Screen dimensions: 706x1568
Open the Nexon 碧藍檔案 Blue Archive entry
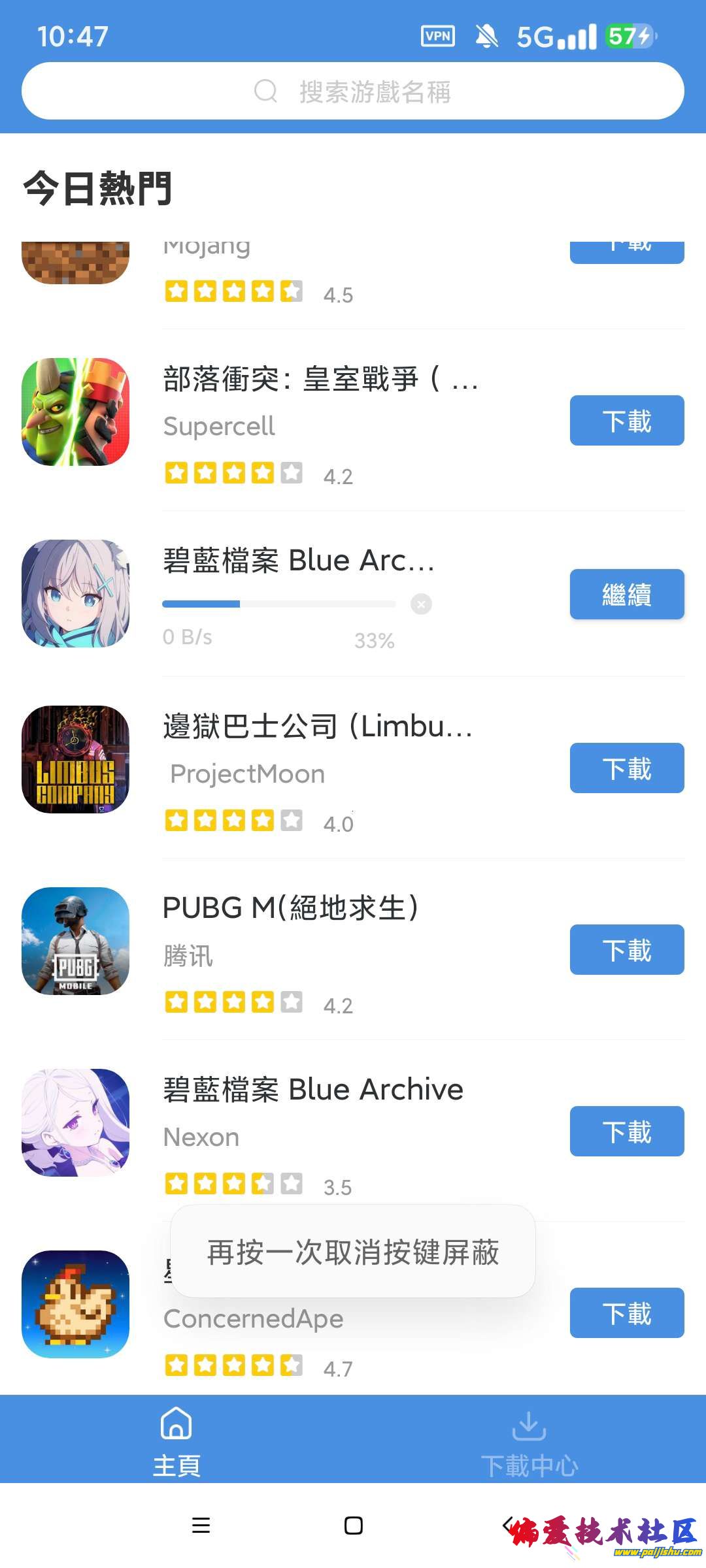point(312,1090)
